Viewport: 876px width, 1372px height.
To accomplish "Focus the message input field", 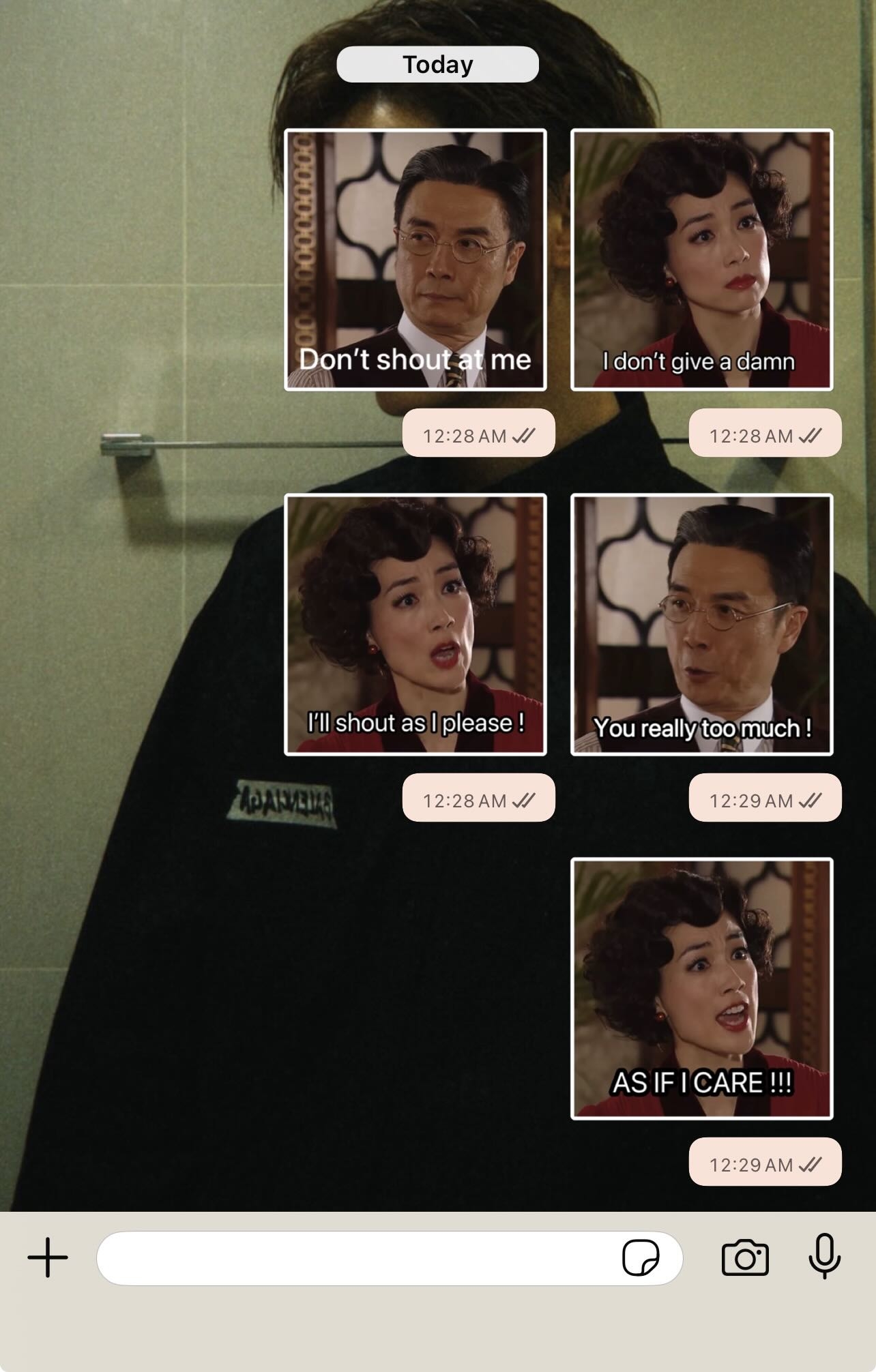I will coord(355,1258).
